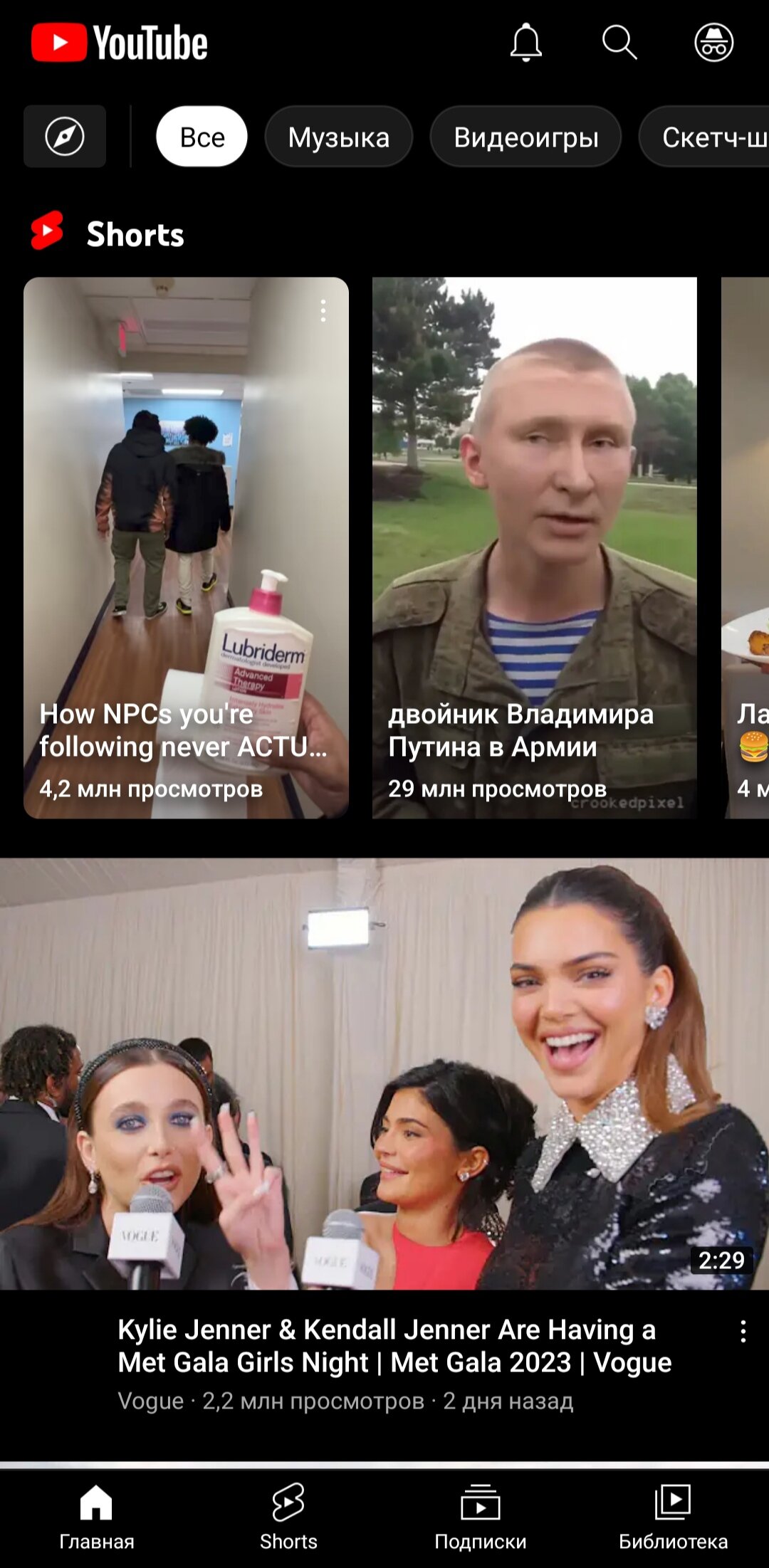This screenshot has width=769, height=1568.
Task: Go to the Главная tab
Action: coord(96,1517)
